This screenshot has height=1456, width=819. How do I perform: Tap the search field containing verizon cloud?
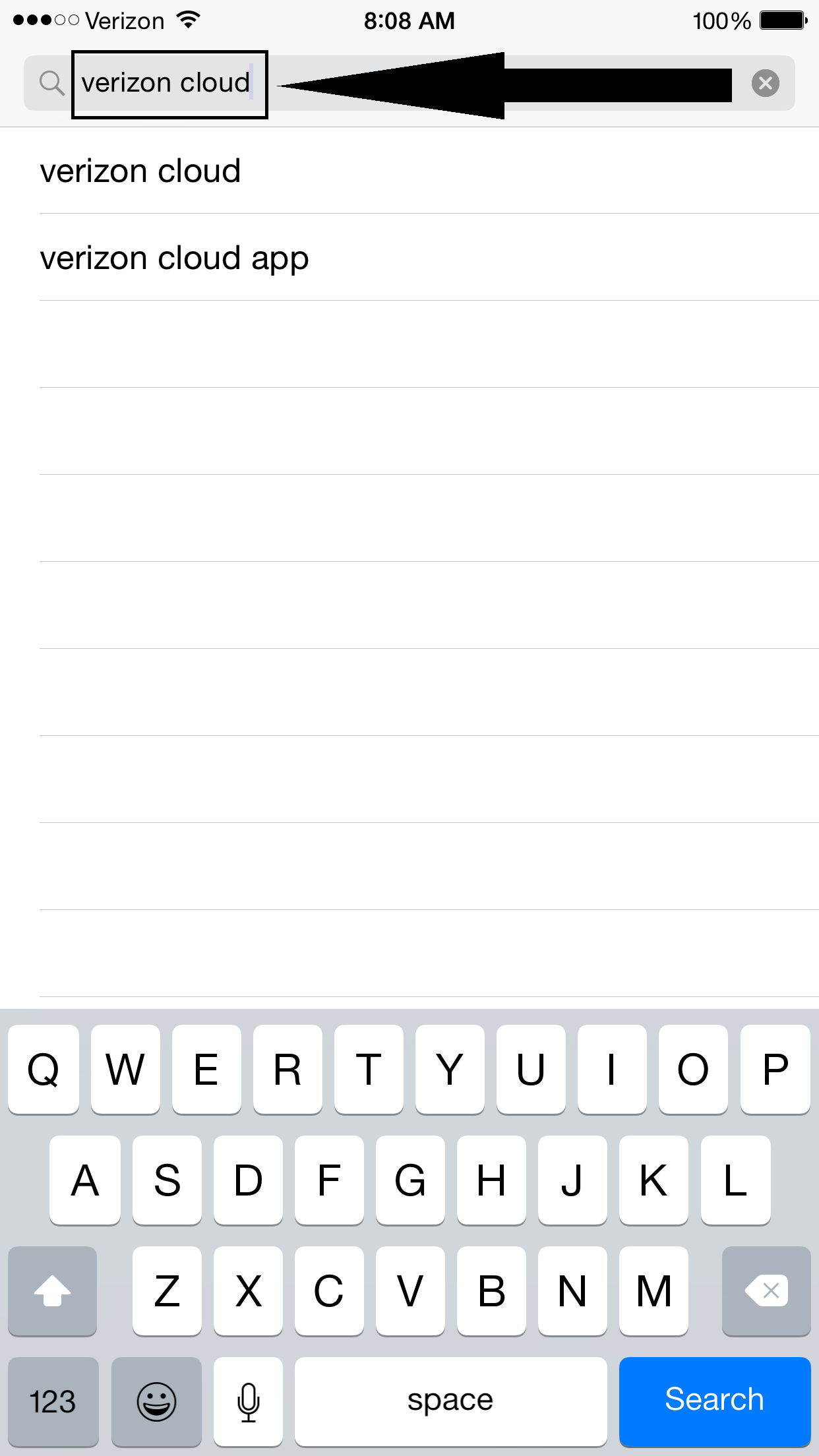click(409, 83)
